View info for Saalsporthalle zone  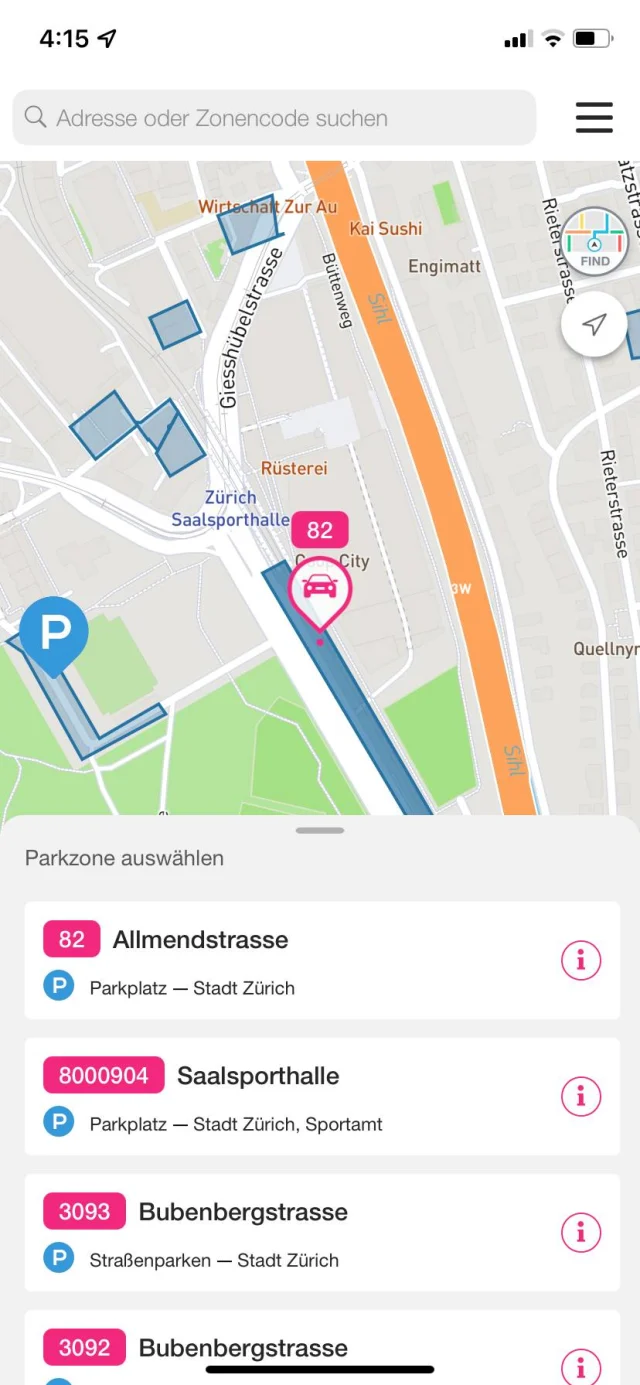click(x=580, y=1097)
